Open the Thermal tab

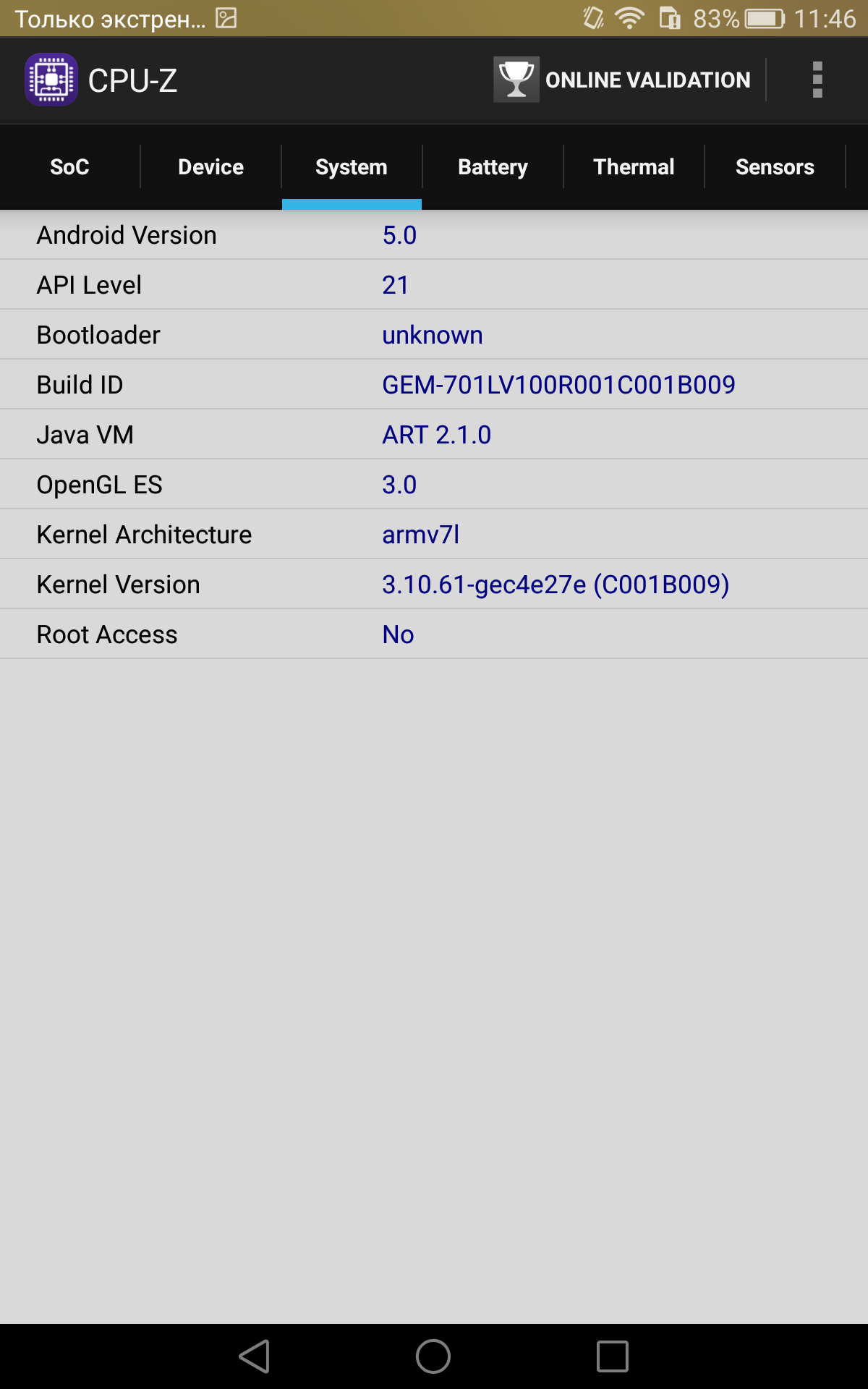tap(634, 167)
